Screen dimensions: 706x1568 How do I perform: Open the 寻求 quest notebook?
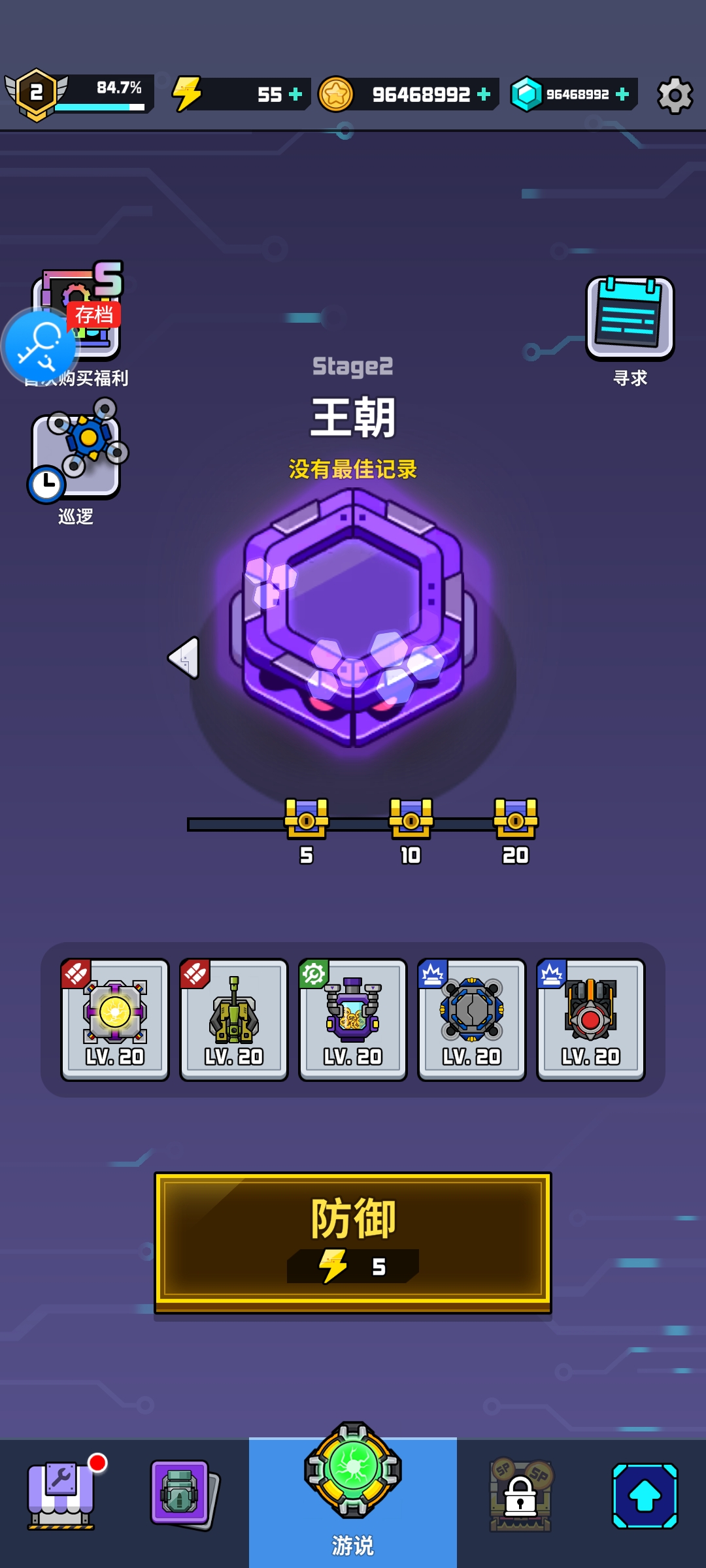pos(630,319)
